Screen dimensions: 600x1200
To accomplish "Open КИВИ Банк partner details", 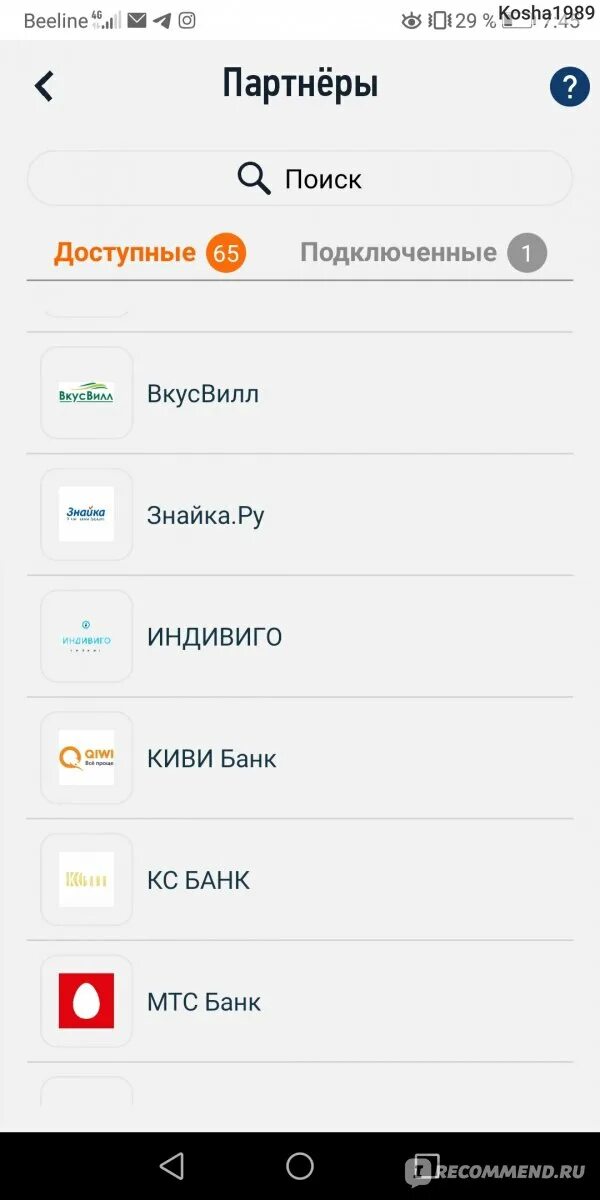I will 300,758.
